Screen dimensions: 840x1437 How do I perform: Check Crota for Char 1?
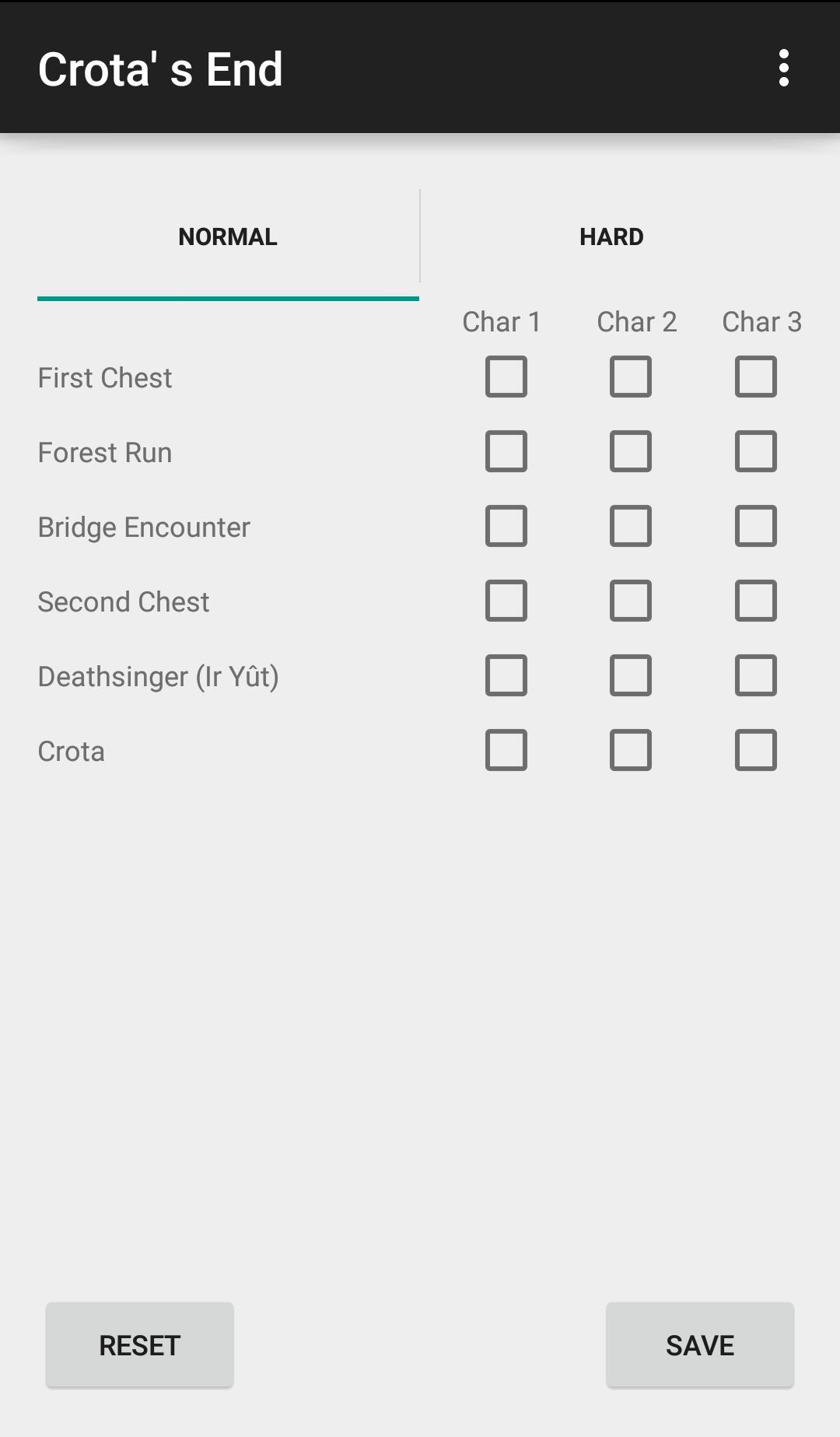(x=506, y=750)
